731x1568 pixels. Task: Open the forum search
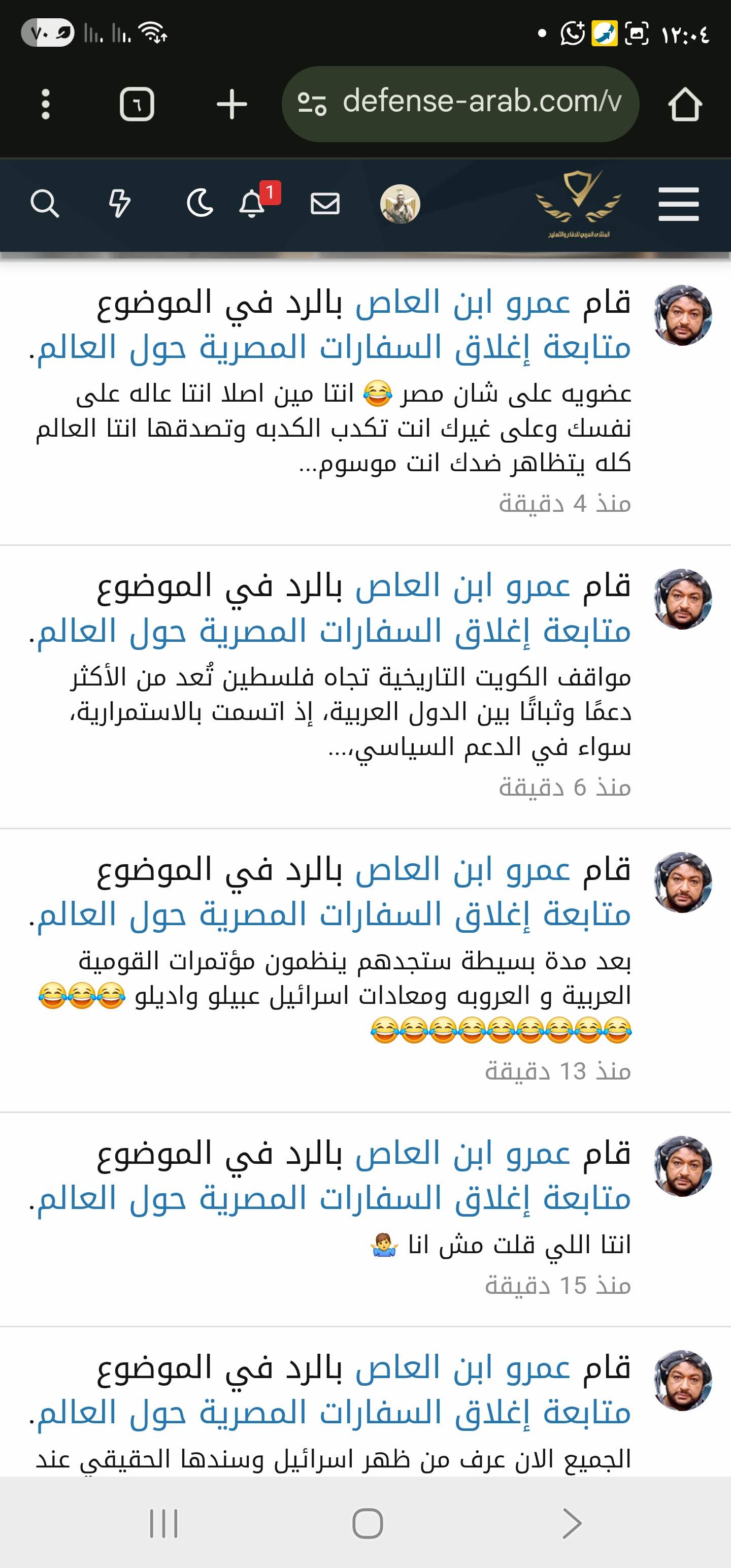(x=45, y=204)
